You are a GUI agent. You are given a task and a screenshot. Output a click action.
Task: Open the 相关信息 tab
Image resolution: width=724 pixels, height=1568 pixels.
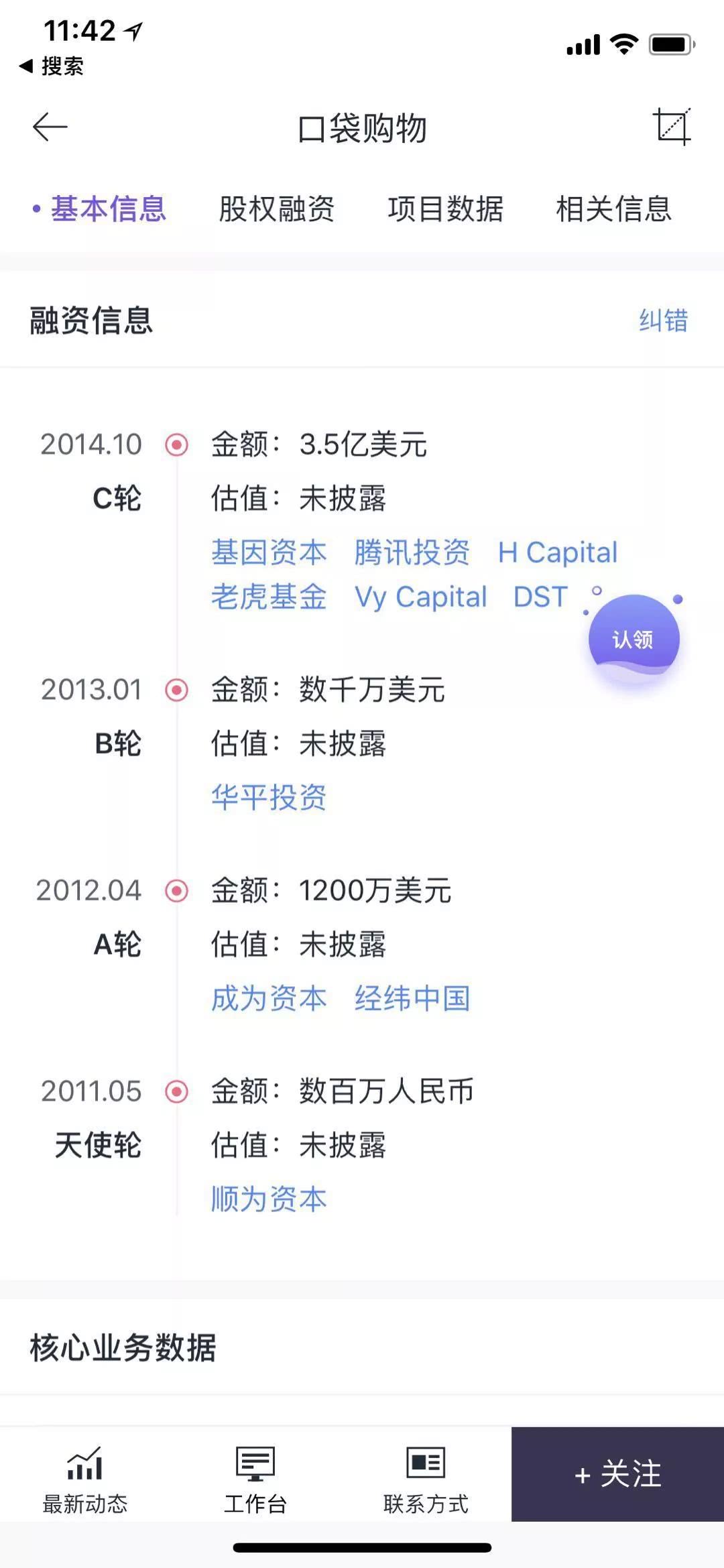pos(613,210)
